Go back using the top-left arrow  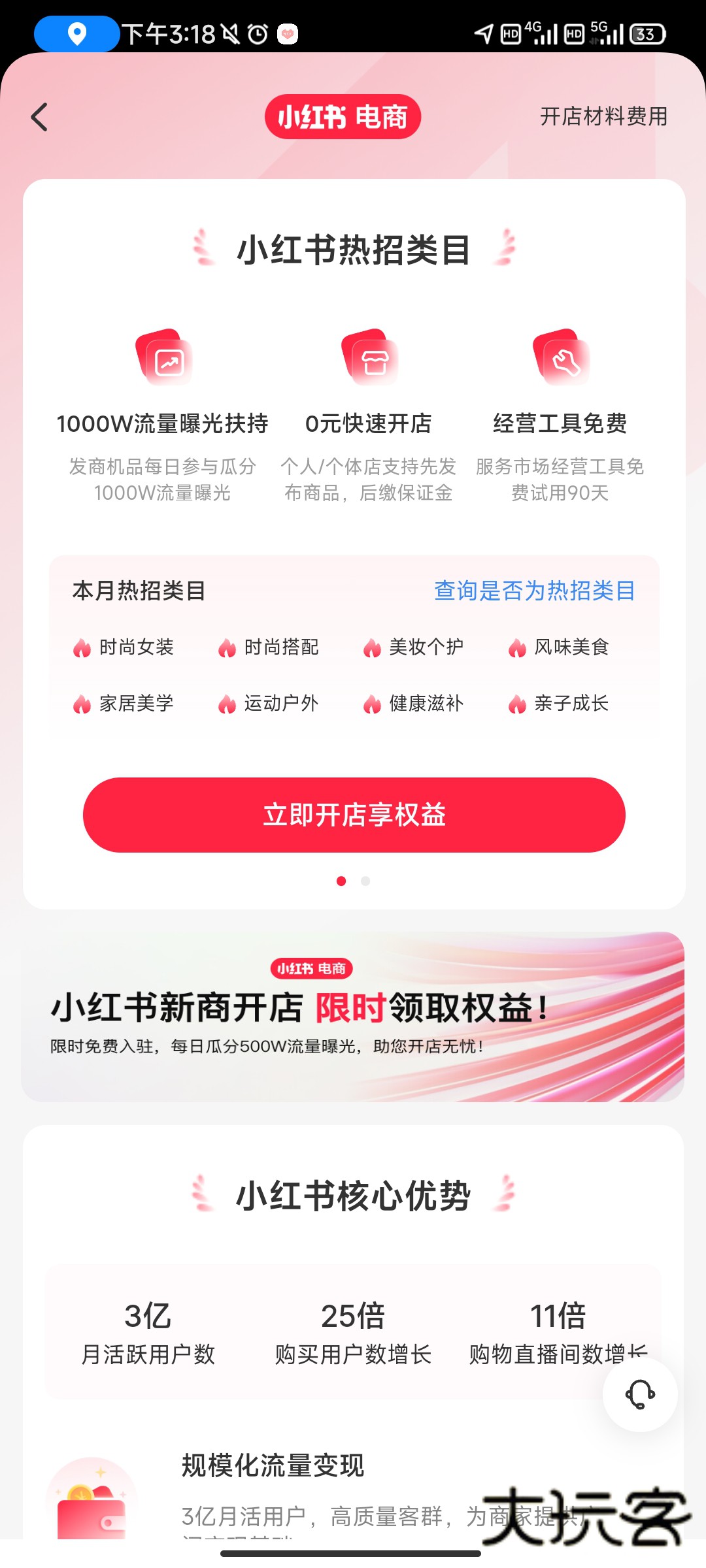coord(40,118)
